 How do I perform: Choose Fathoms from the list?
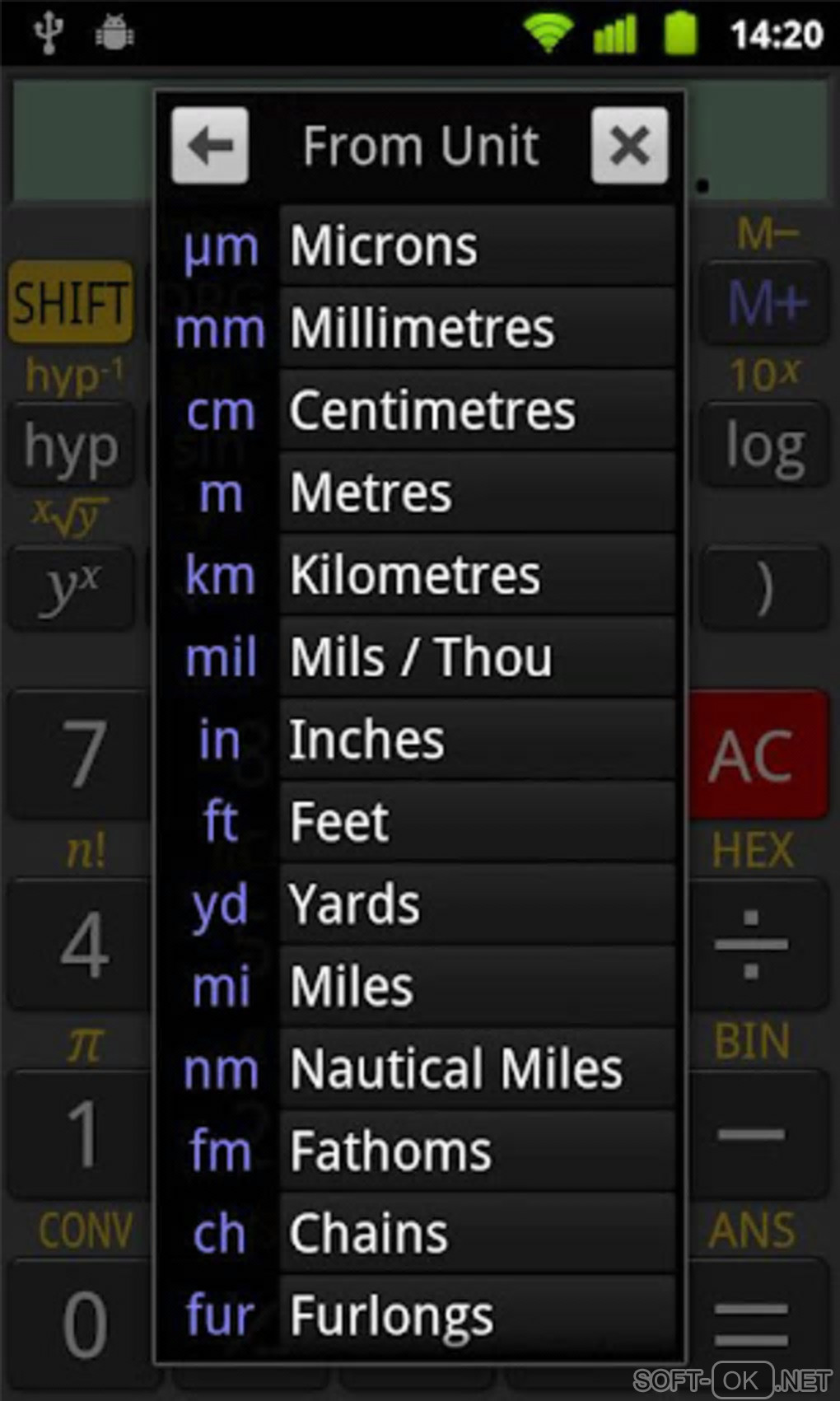[476, 1151]
